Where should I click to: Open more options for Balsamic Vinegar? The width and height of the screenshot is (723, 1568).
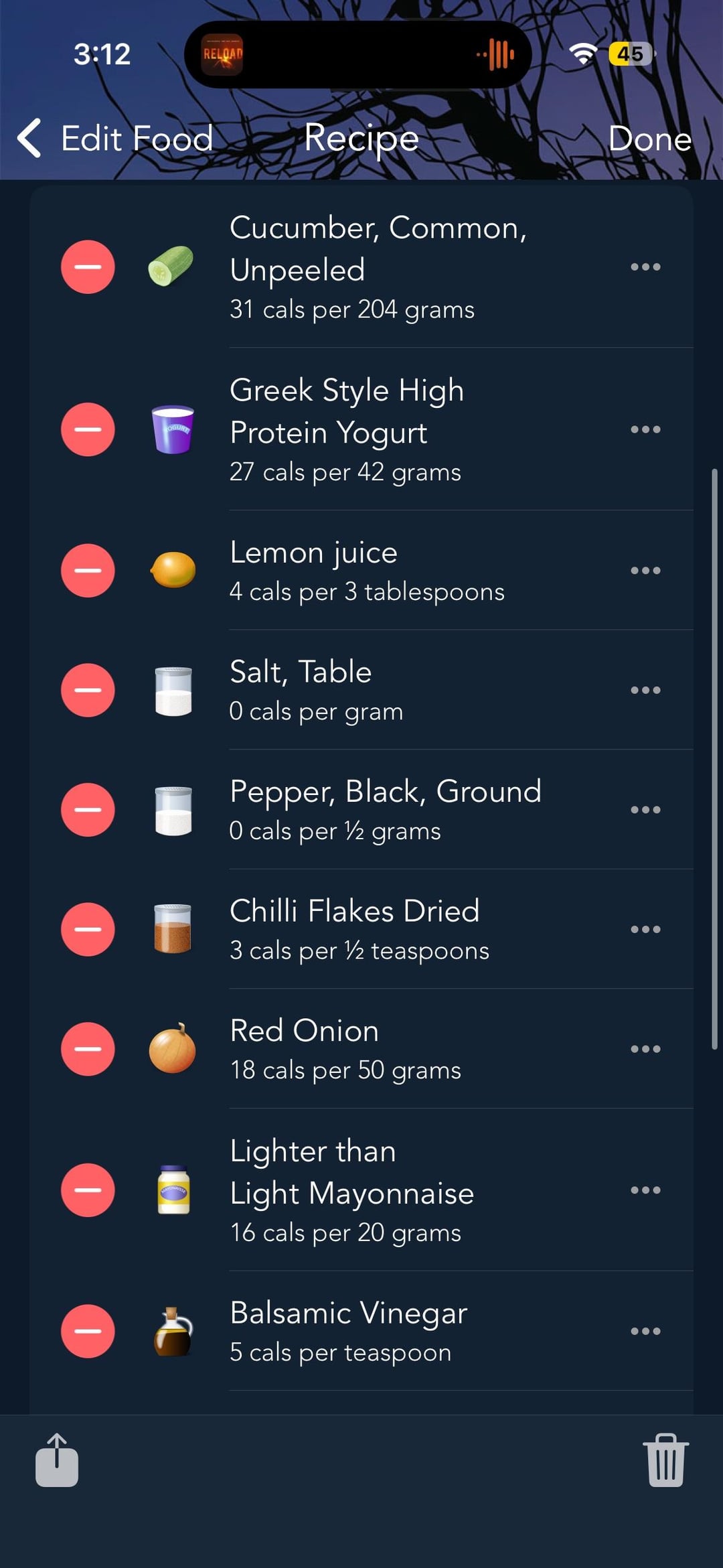(645, 1331)
